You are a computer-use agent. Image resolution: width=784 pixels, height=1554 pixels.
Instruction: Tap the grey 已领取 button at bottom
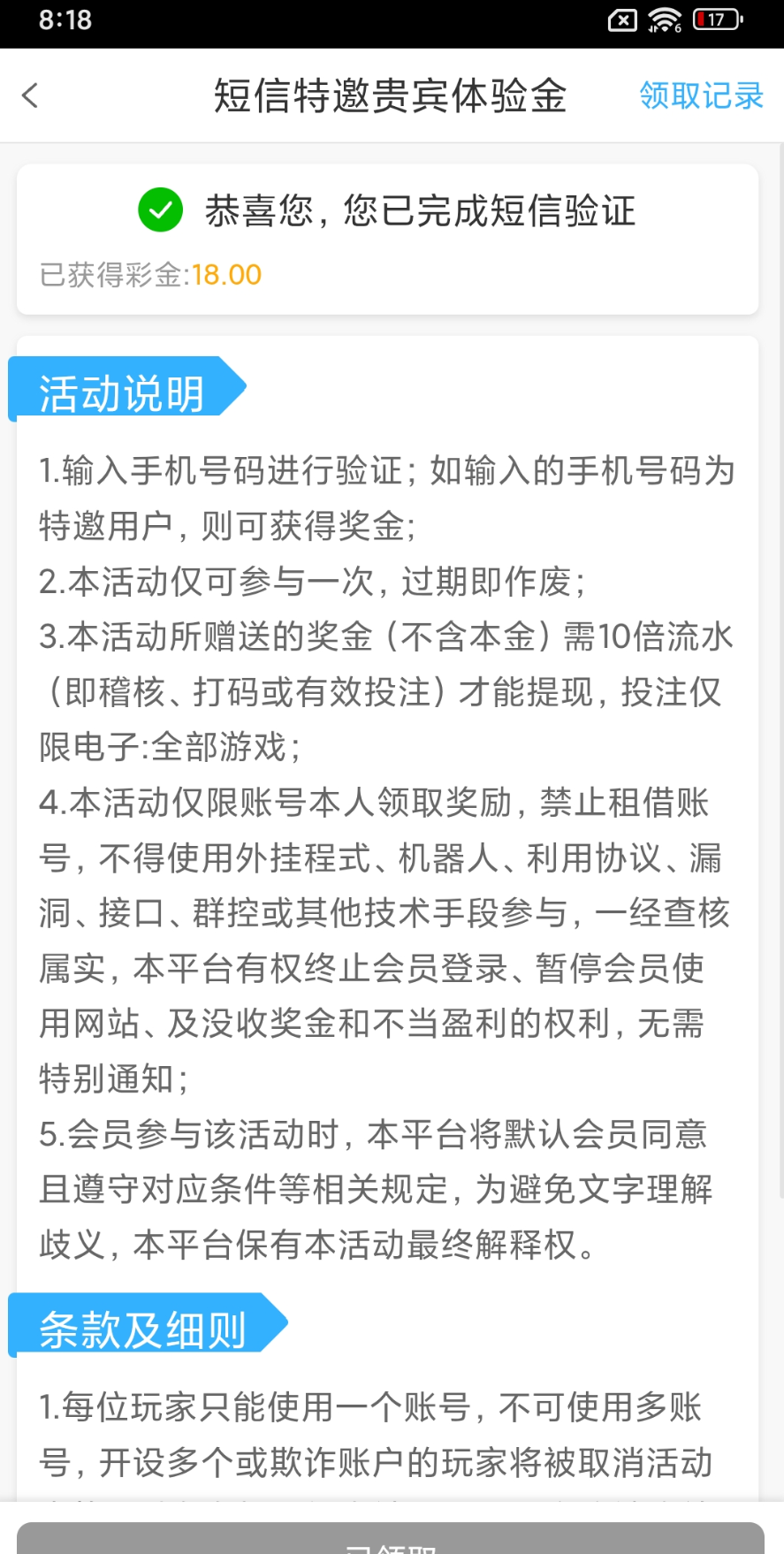[391, 1539]
